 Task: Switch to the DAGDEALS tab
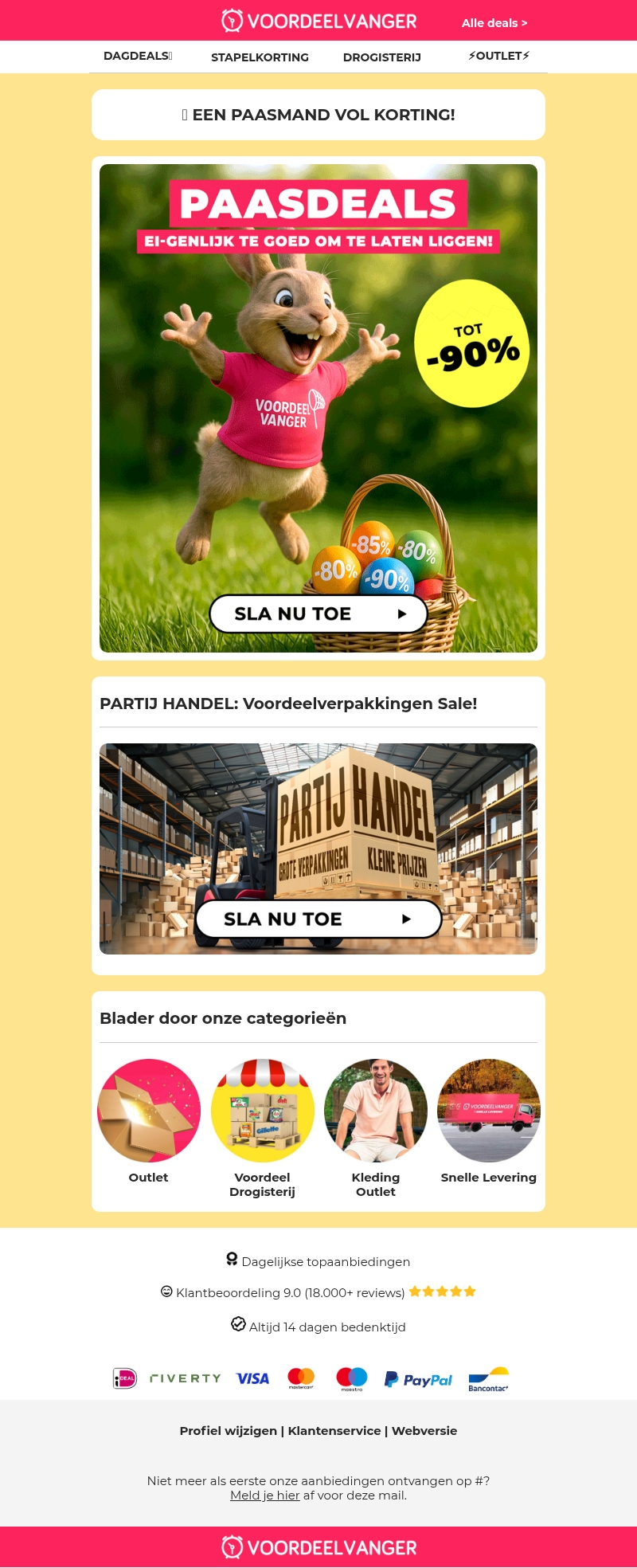coord(137,56)
